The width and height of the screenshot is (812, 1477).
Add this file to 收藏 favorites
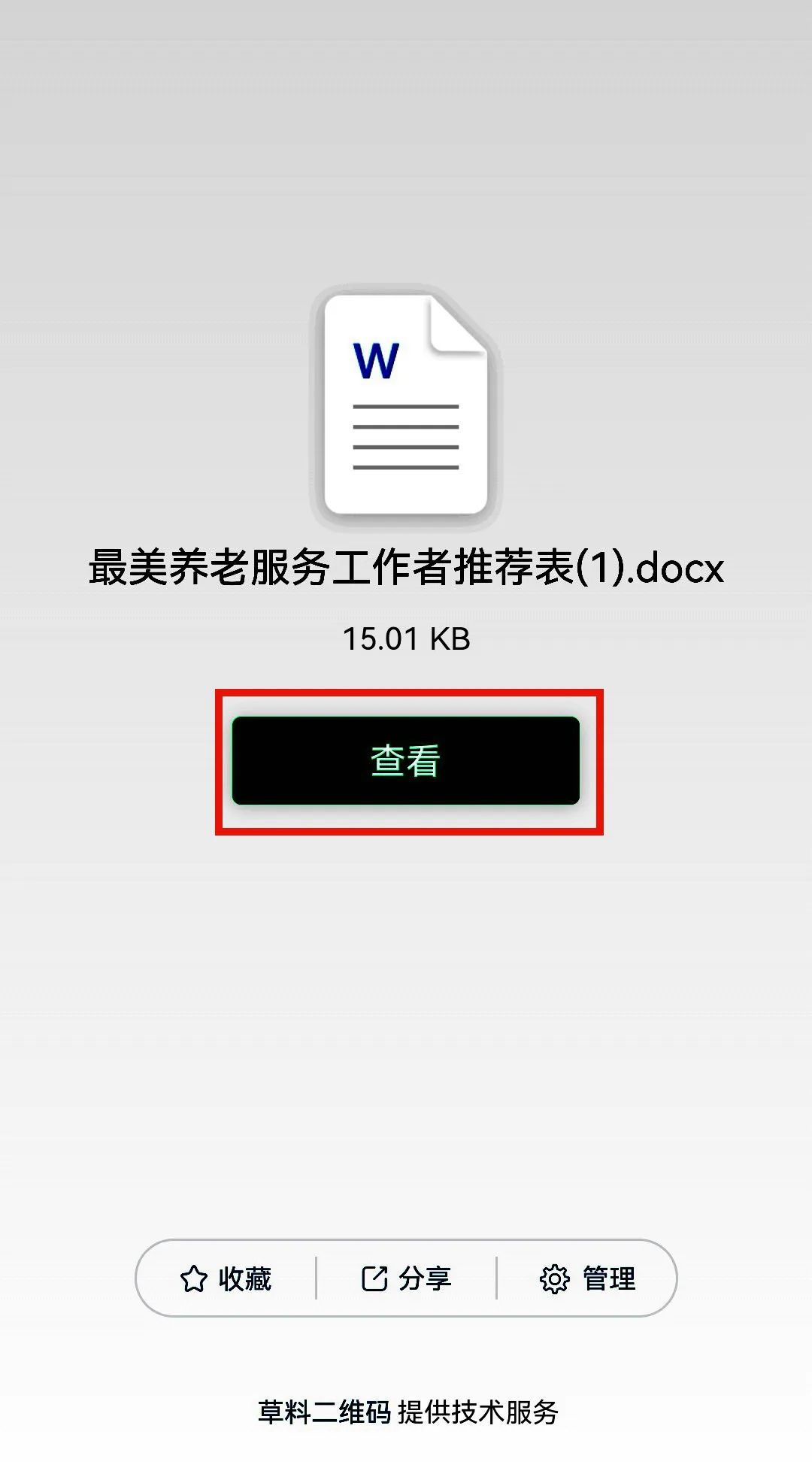[x=226, y=1278]
